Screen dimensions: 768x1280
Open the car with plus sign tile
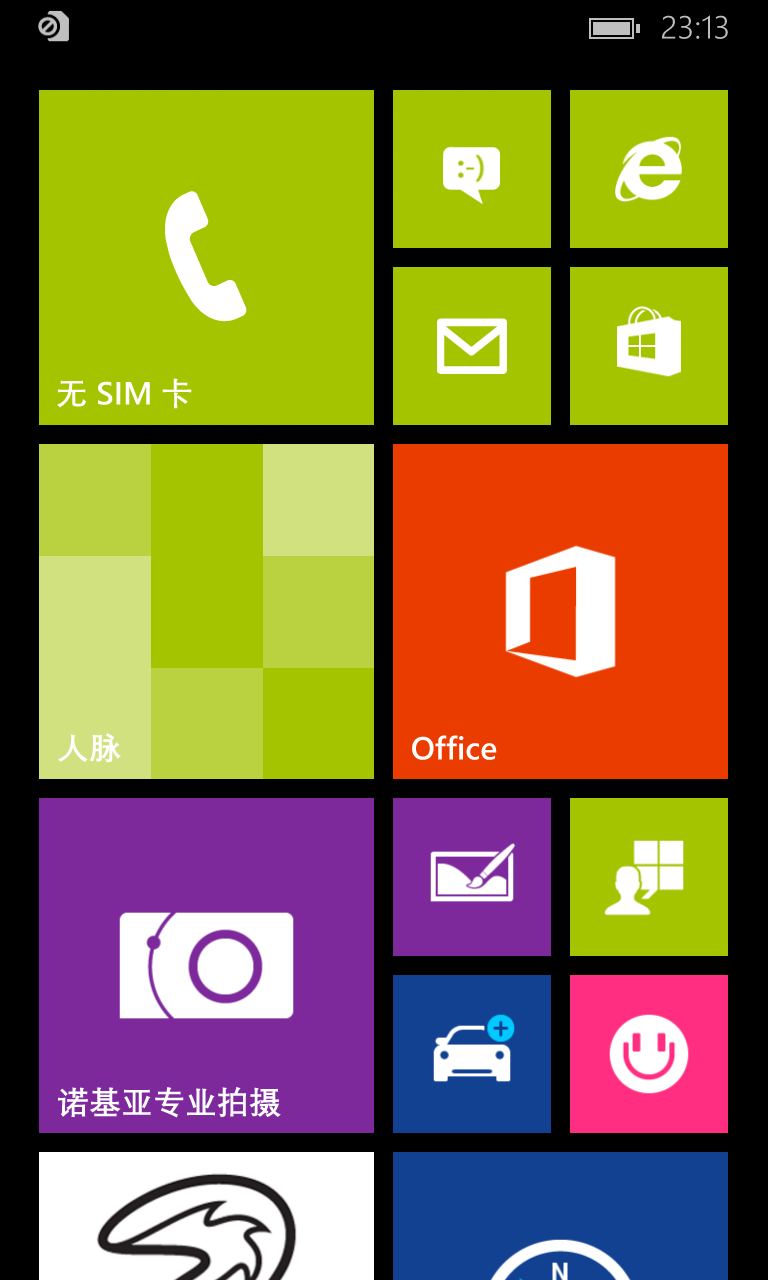[x=472, y=1054]
